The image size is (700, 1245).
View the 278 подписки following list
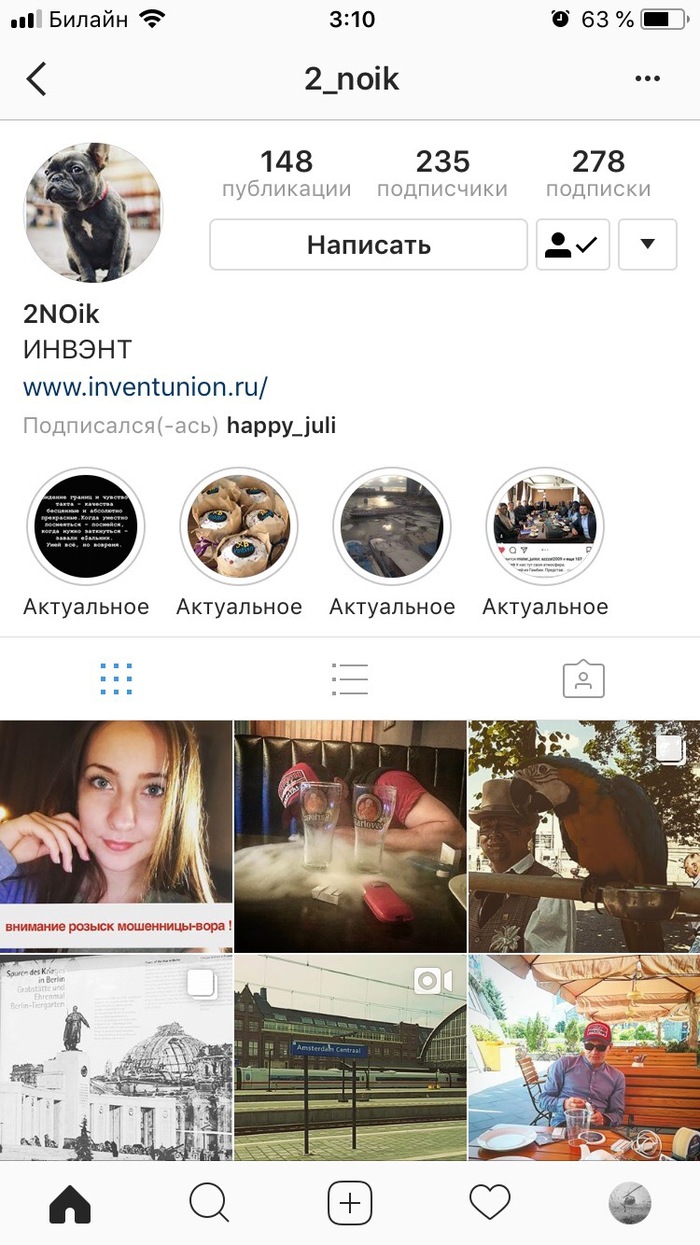coord(598,173)
